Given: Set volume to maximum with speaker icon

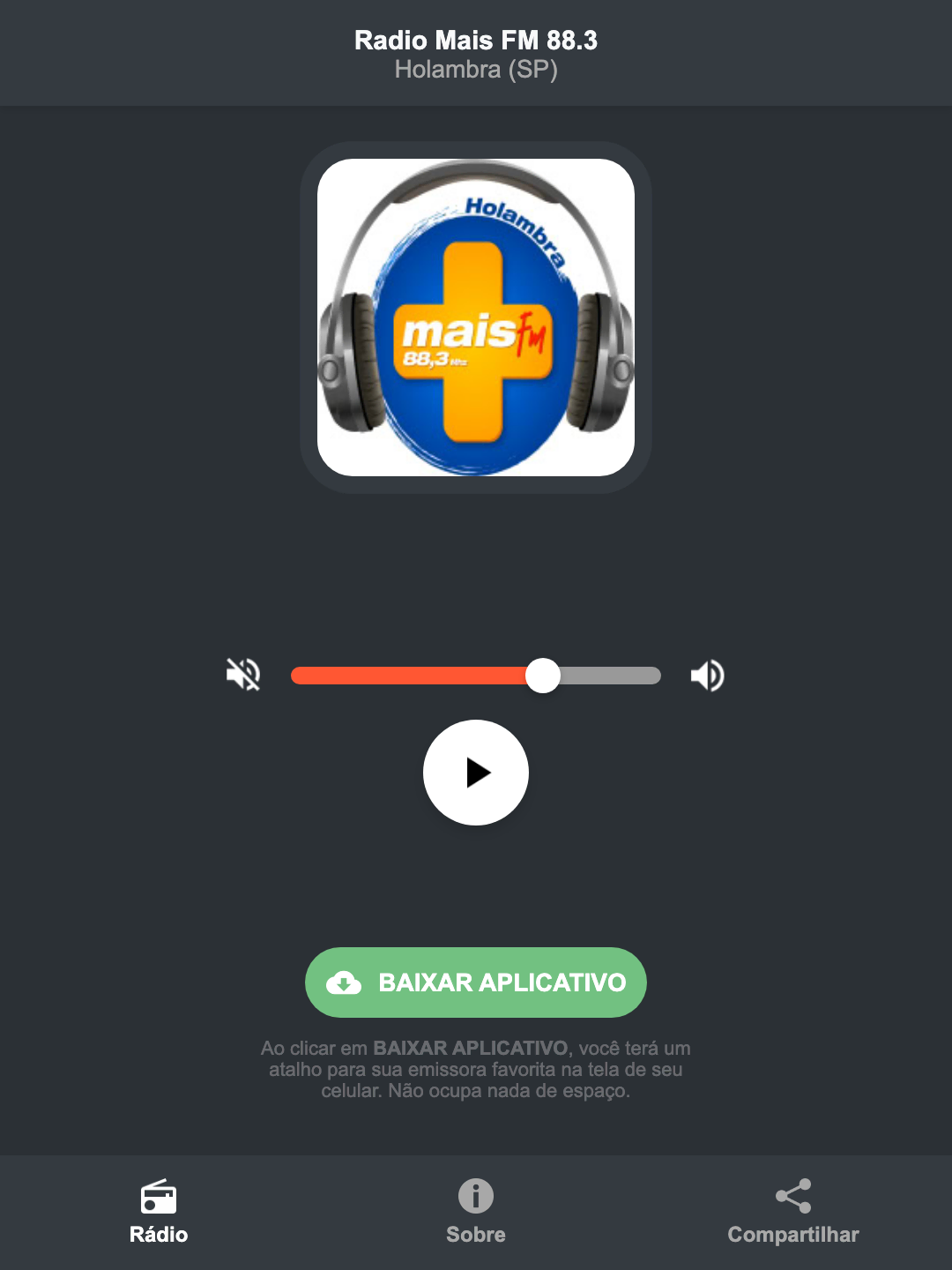Looking at the screenshot, I should (706, 675).
